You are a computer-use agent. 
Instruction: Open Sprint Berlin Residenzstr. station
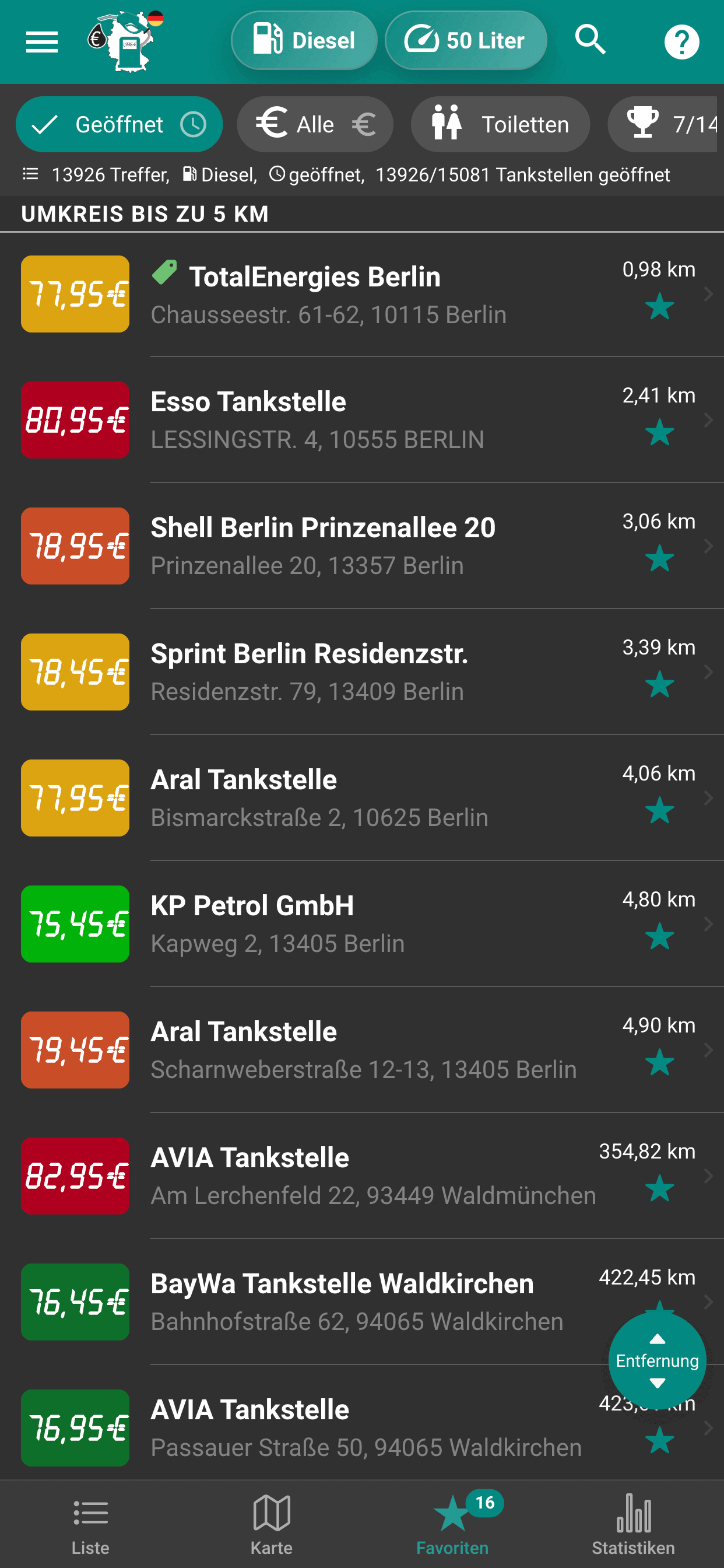pos(365,672)
